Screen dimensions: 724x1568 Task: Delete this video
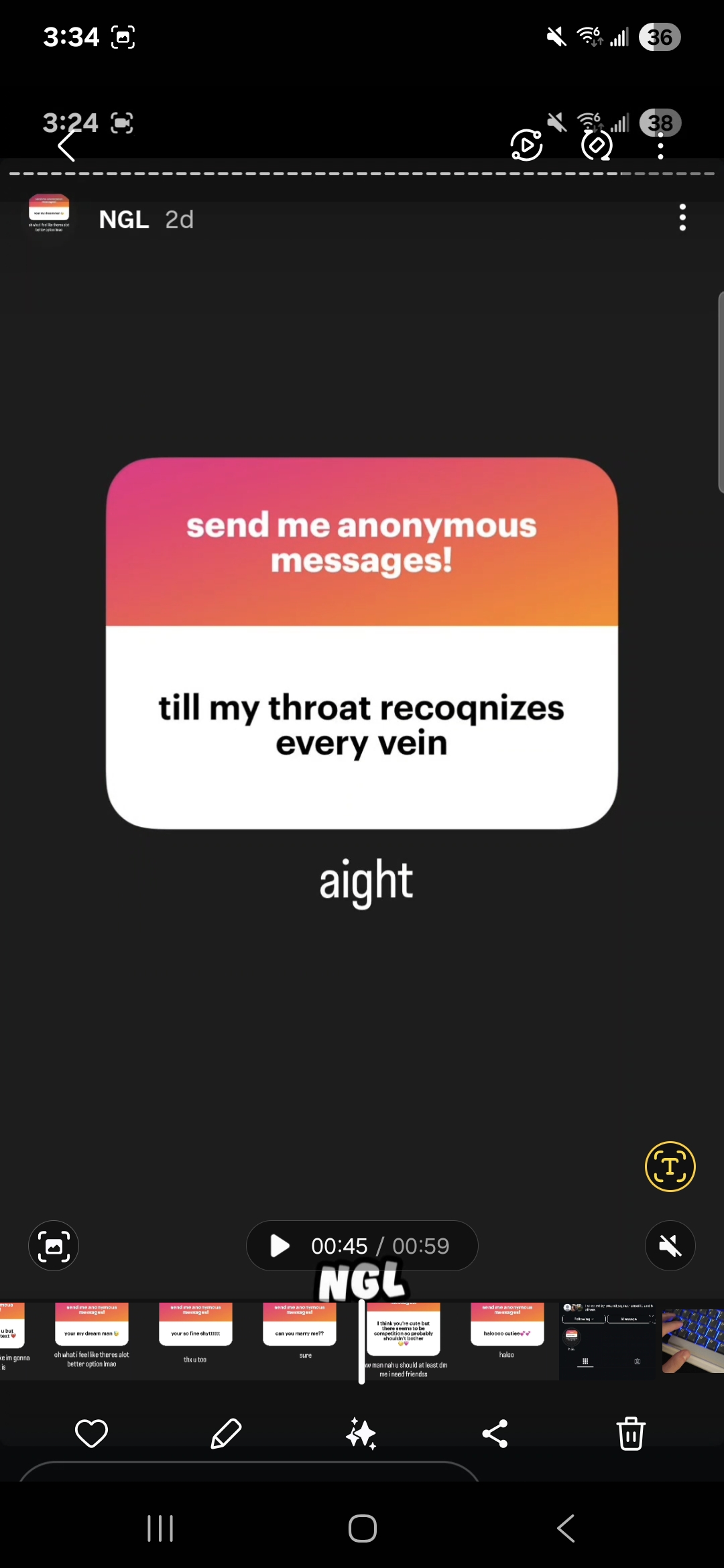tap(631, 1433)
